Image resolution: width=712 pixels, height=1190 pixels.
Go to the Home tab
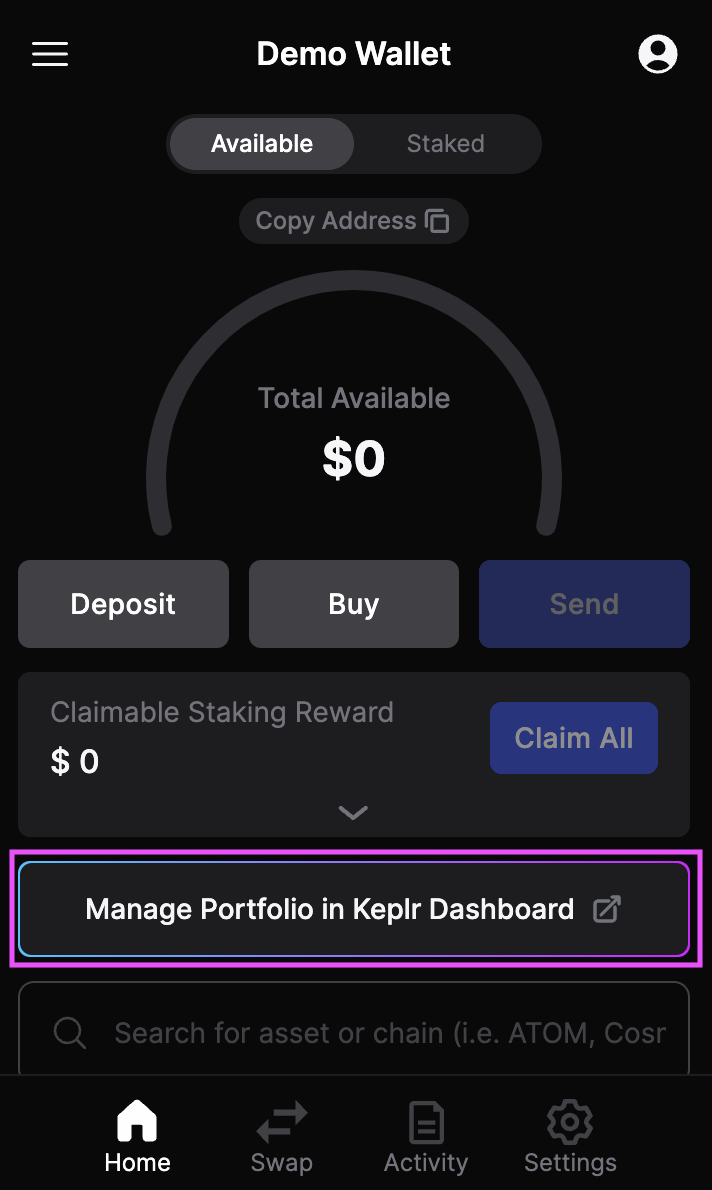[137, 1137]
